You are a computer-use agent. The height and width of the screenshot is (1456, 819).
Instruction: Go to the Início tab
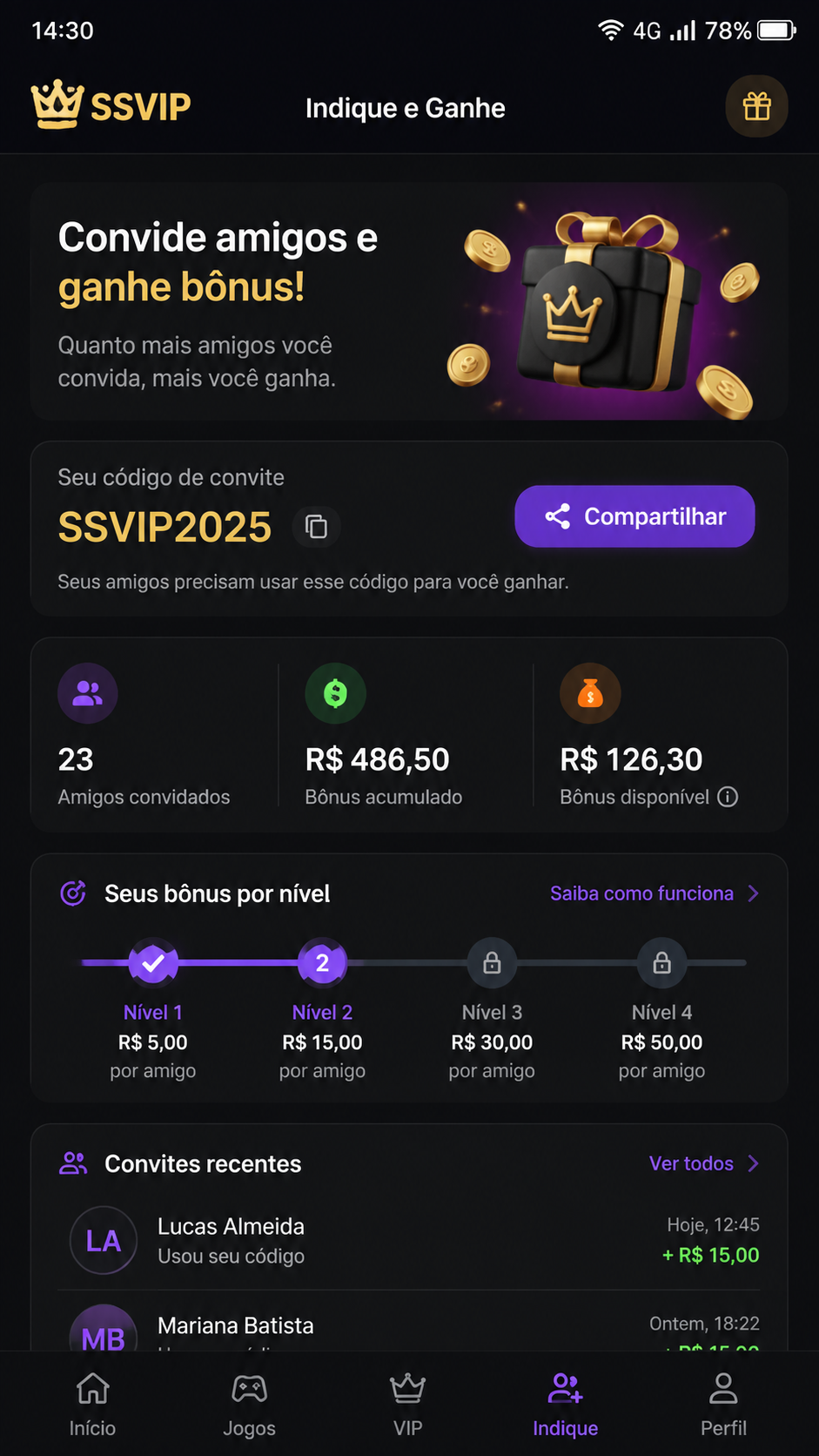point(92,1404)
